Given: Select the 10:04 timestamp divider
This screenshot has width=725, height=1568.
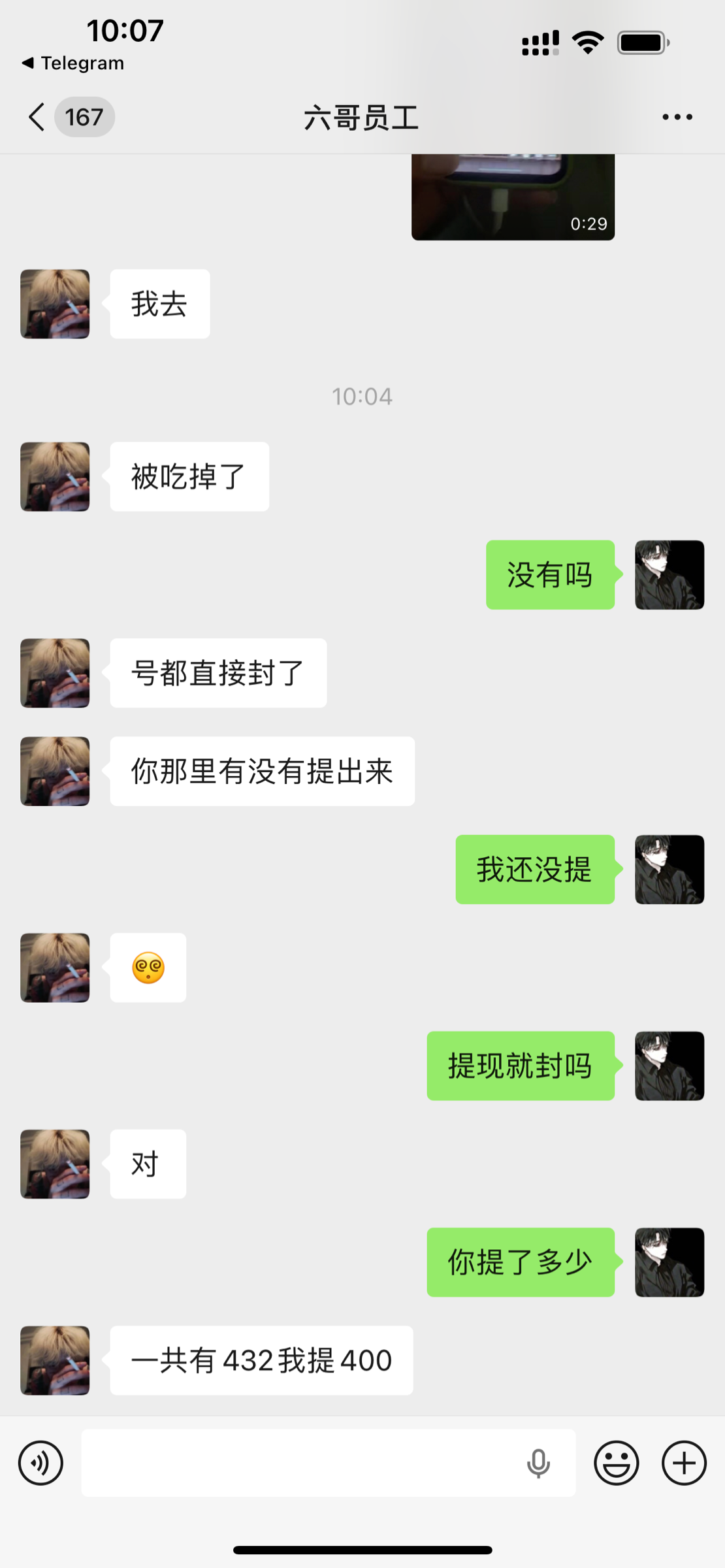Looking at the screenshot, I should coord(362,396).
